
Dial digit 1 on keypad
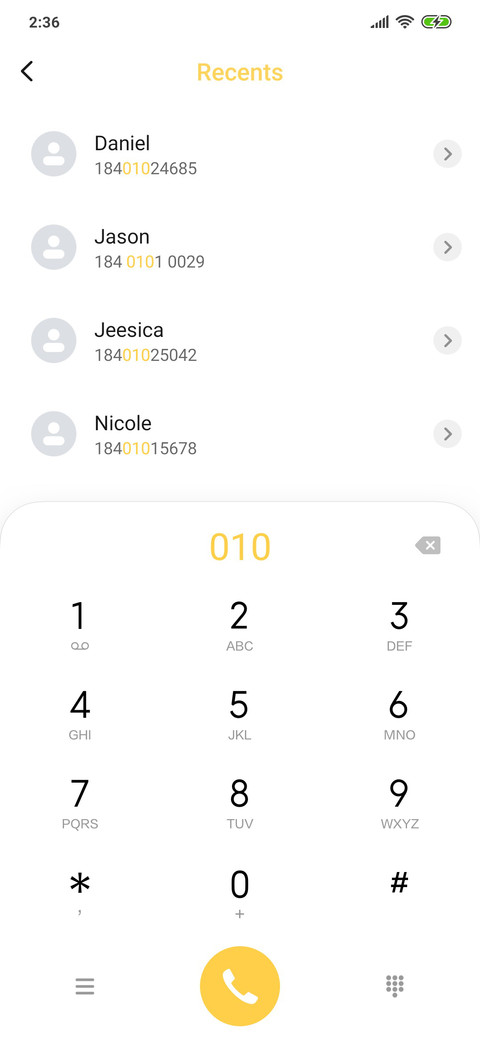tap(80, 626)
